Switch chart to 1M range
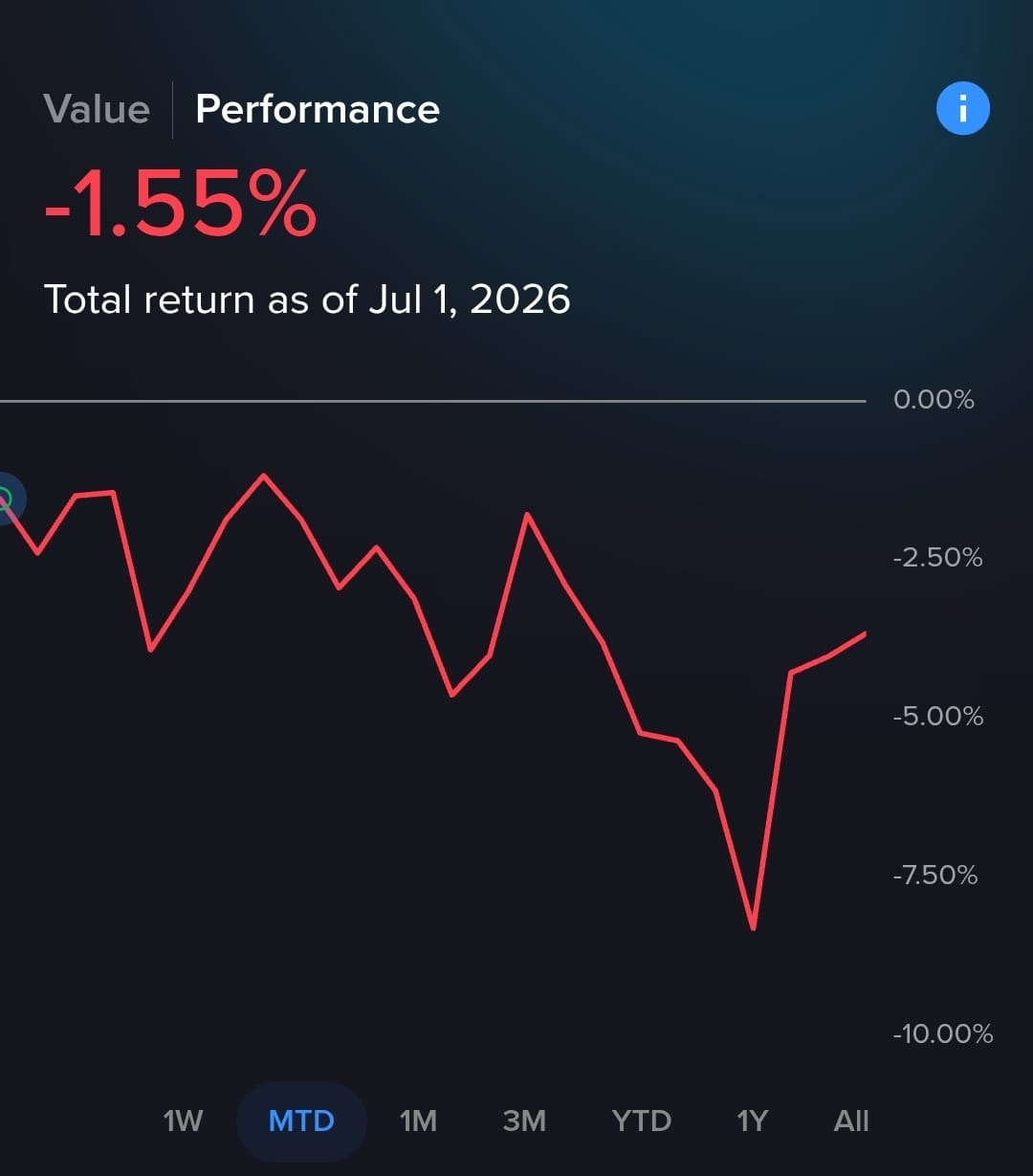The width and height of the screenshot is (1033, 1176). pyautogui.click(x=418, y=1121)
